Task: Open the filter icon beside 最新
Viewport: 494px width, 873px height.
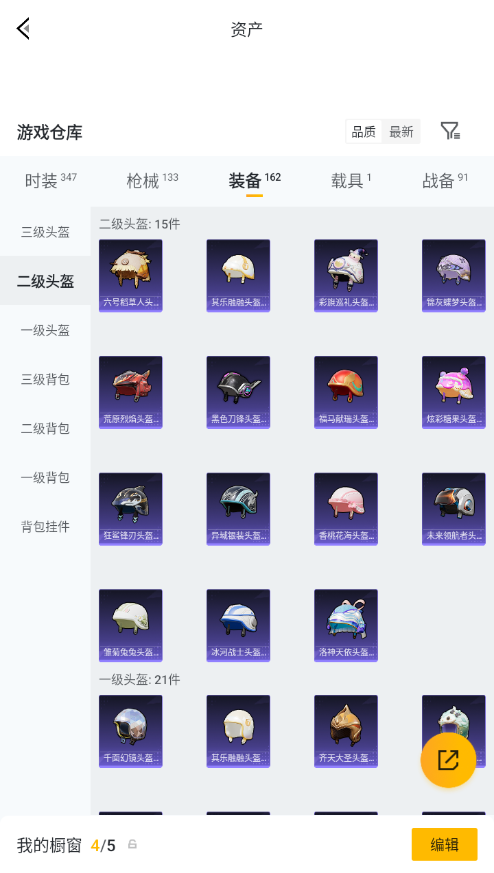Action: click(450, 131)
